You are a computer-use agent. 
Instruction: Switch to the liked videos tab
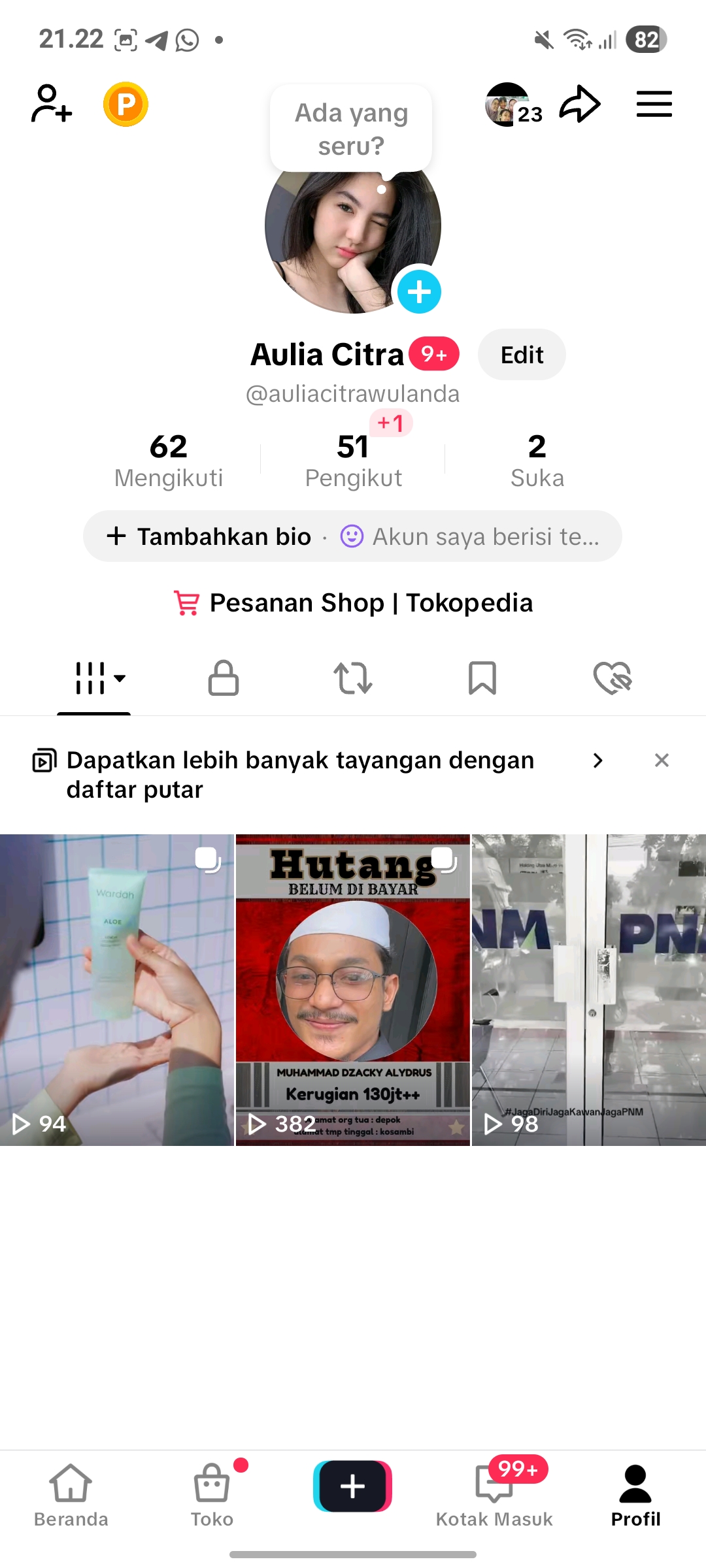(612, 678)
